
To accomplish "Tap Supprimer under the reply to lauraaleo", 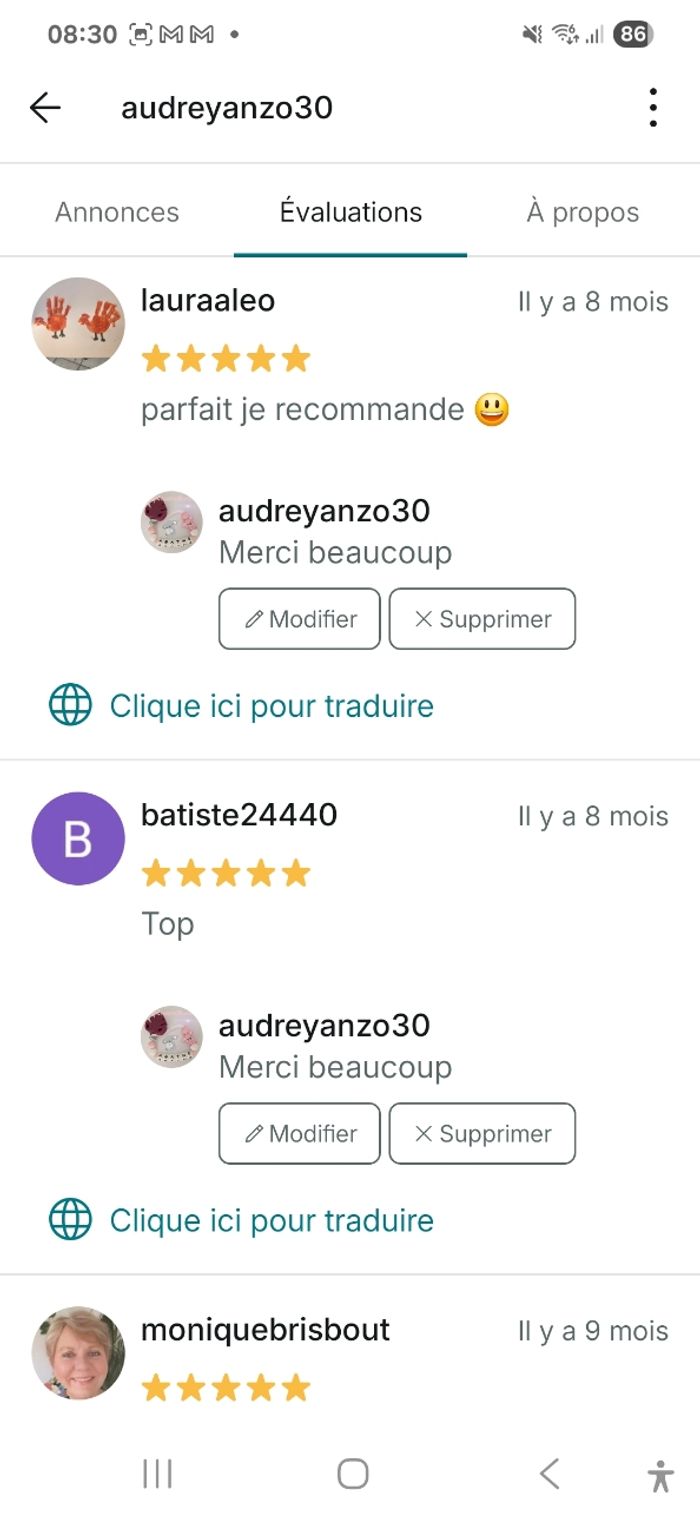I will tap(482, 619).
